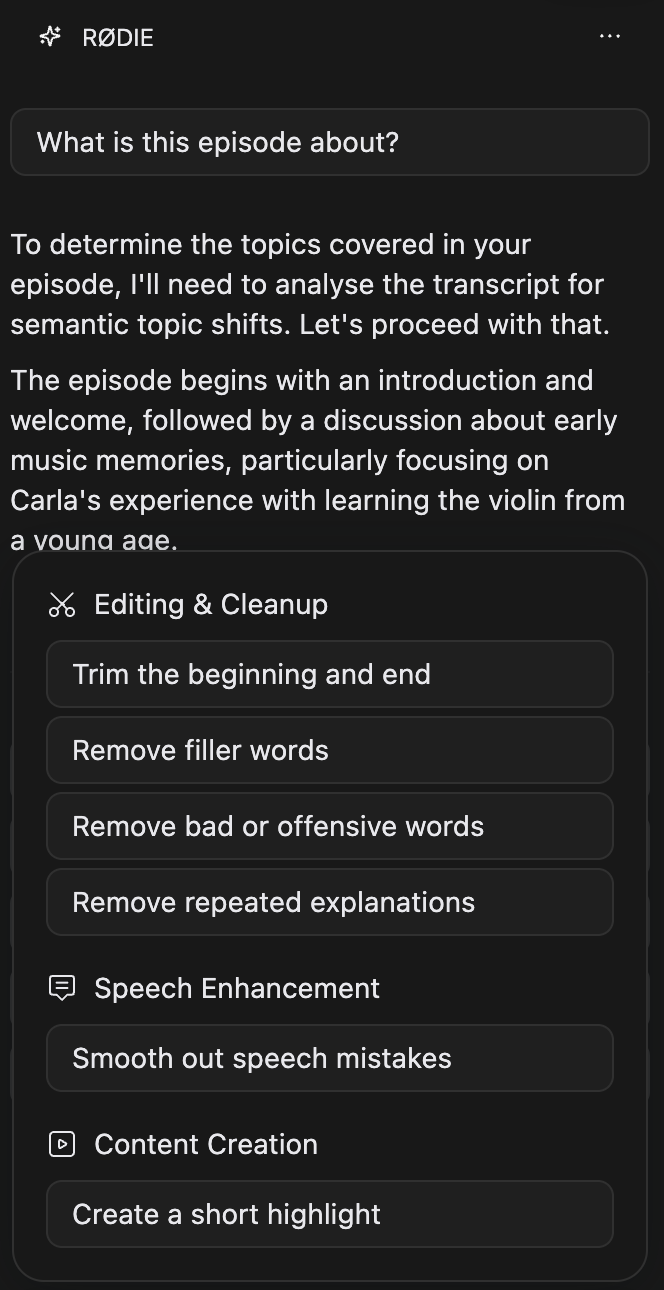The height and width of the screenshot is (1290, 664).
Task: Open the three-dot overflow menu
Action: pos(610,37)
